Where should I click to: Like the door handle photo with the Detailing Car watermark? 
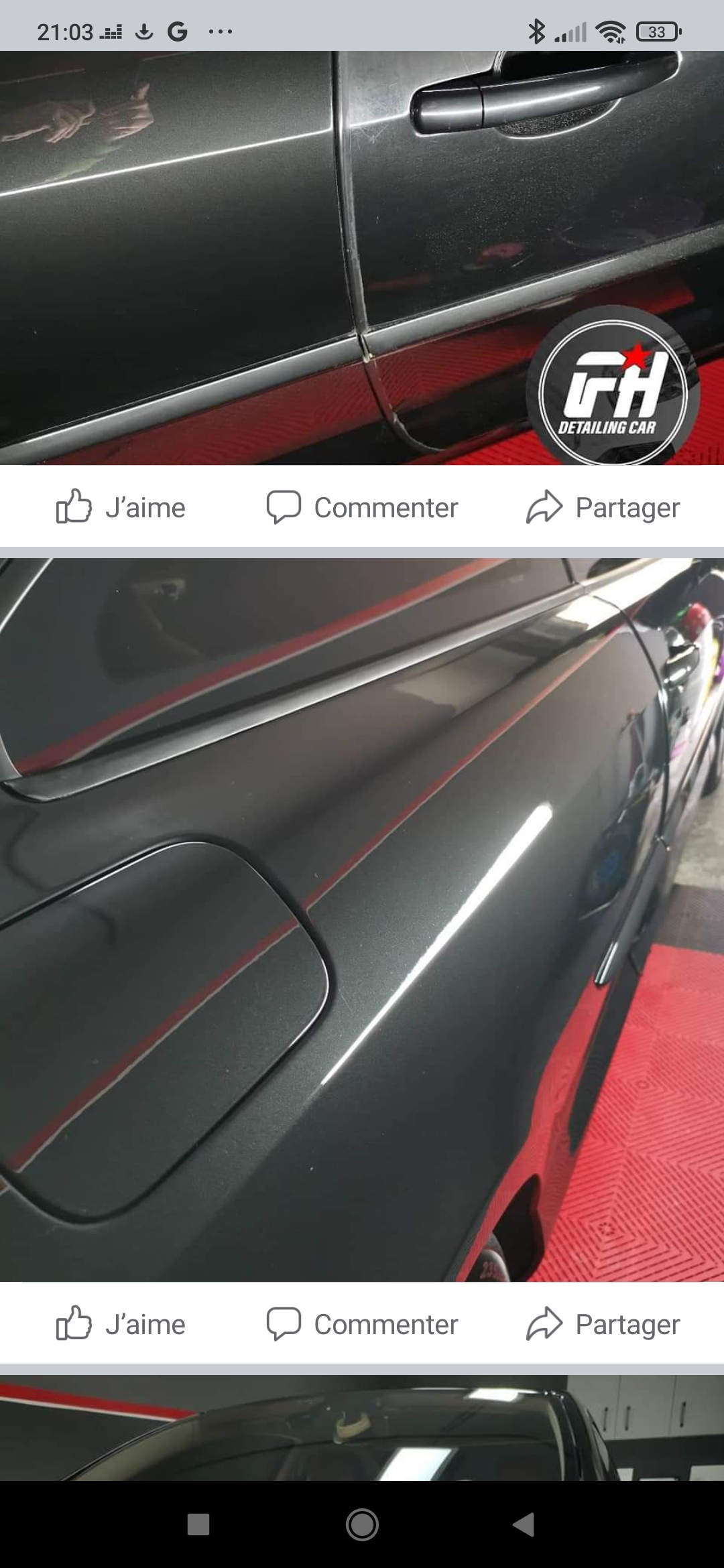121,507
